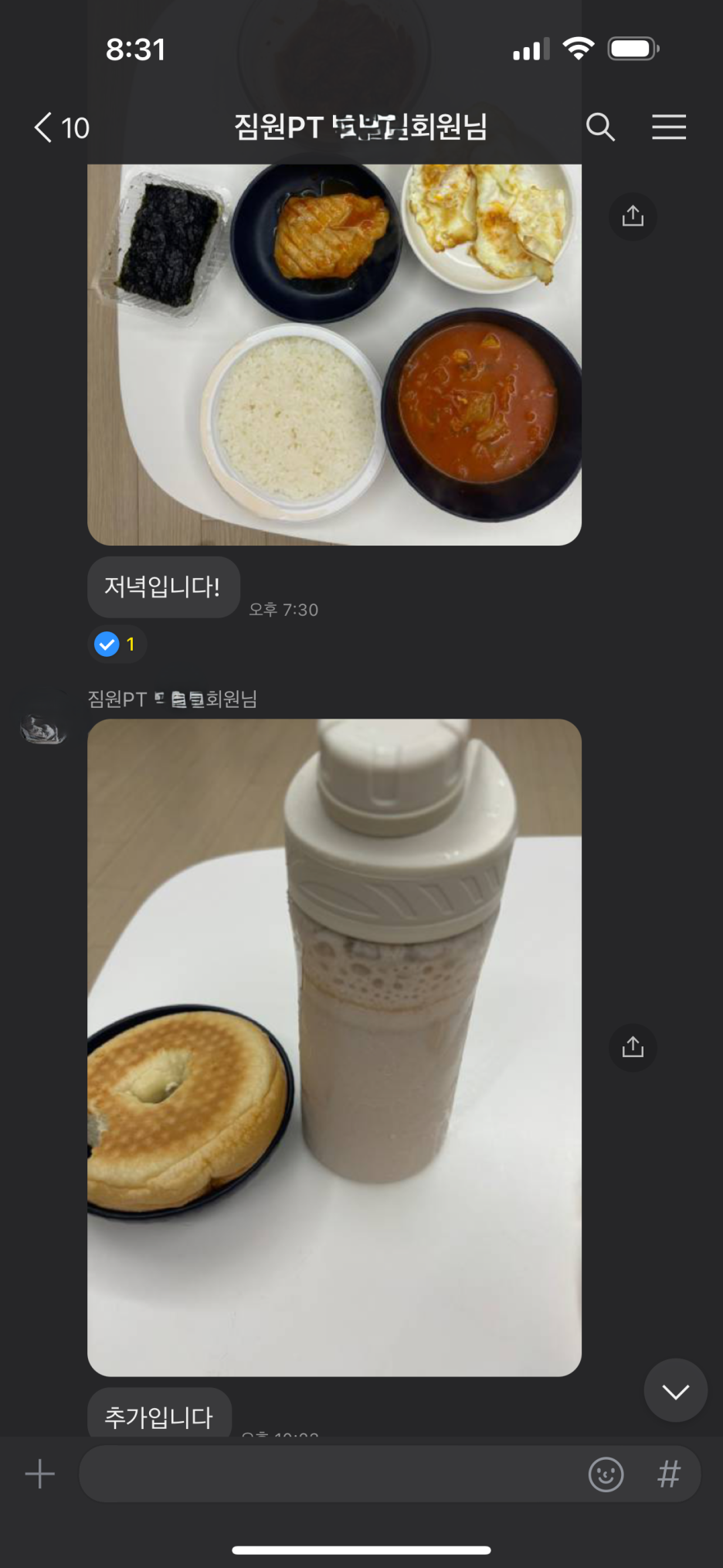Screen dimensions: 723x1568
Task: Share the bagel and shake photo
Action: pyautogui.click(x=633, y=1047)
